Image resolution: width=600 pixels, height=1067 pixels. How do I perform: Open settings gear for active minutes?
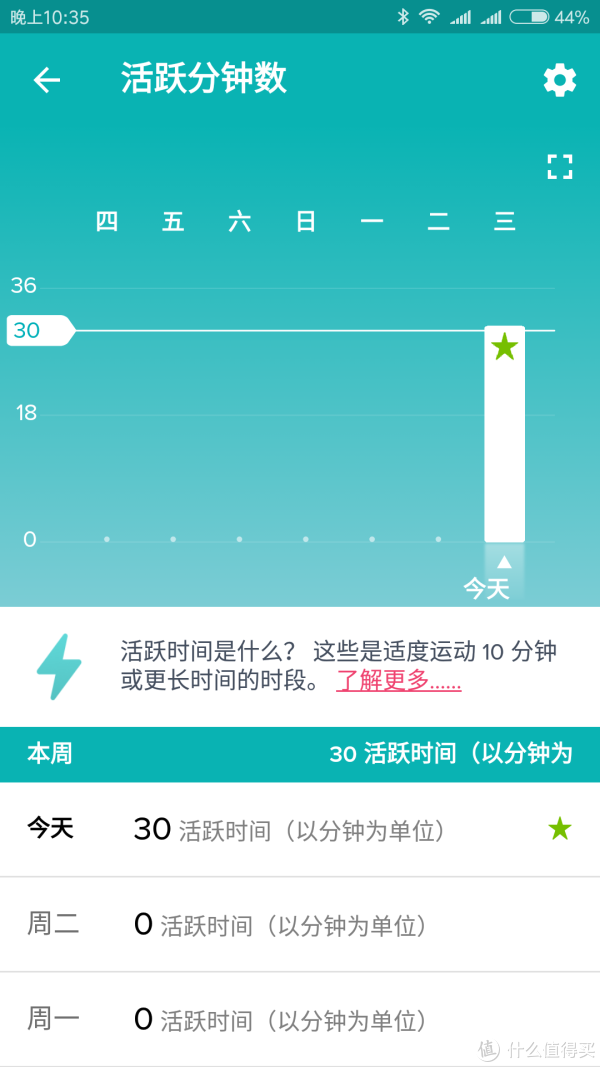coord(559,80)
